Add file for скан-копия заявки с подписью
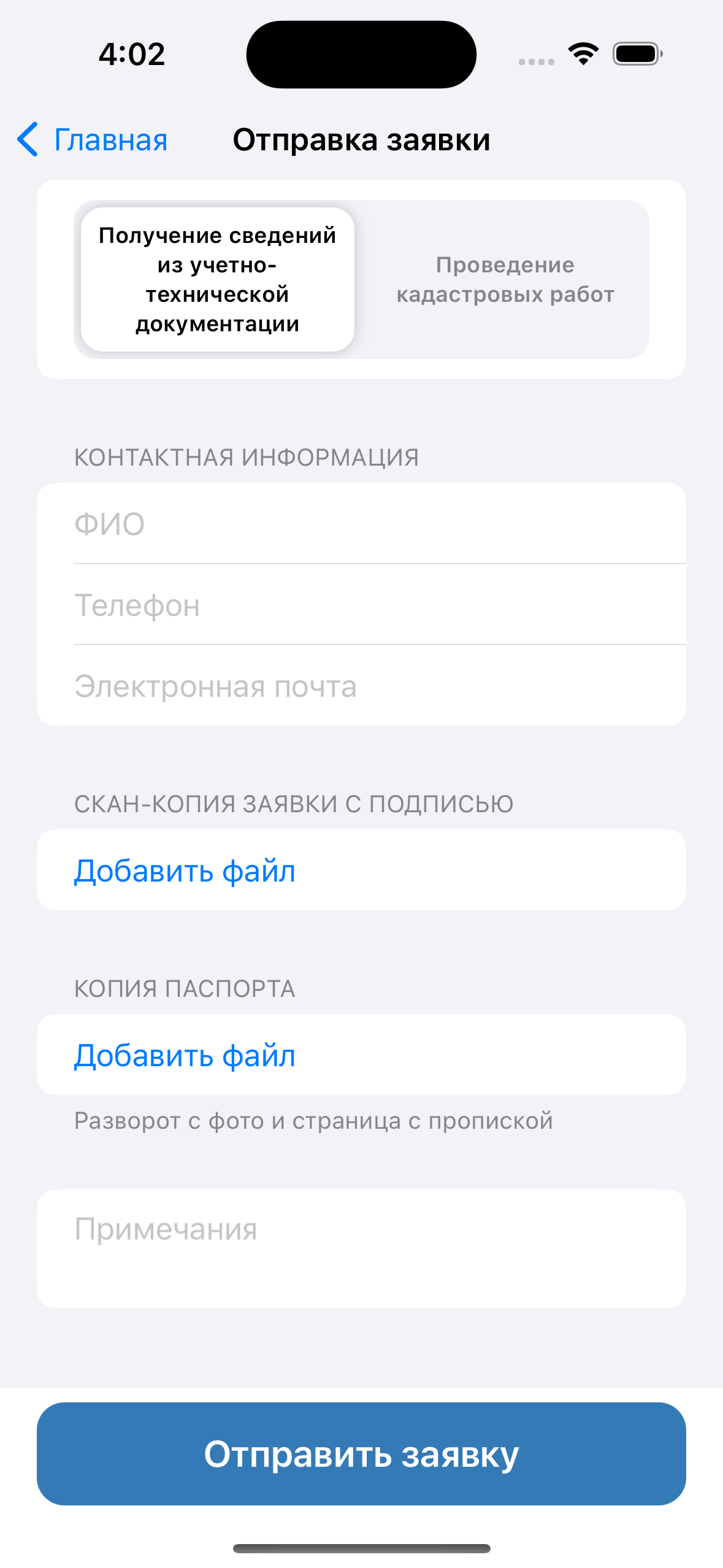This screenshot has height=1568, width=723. coord(185,870)
